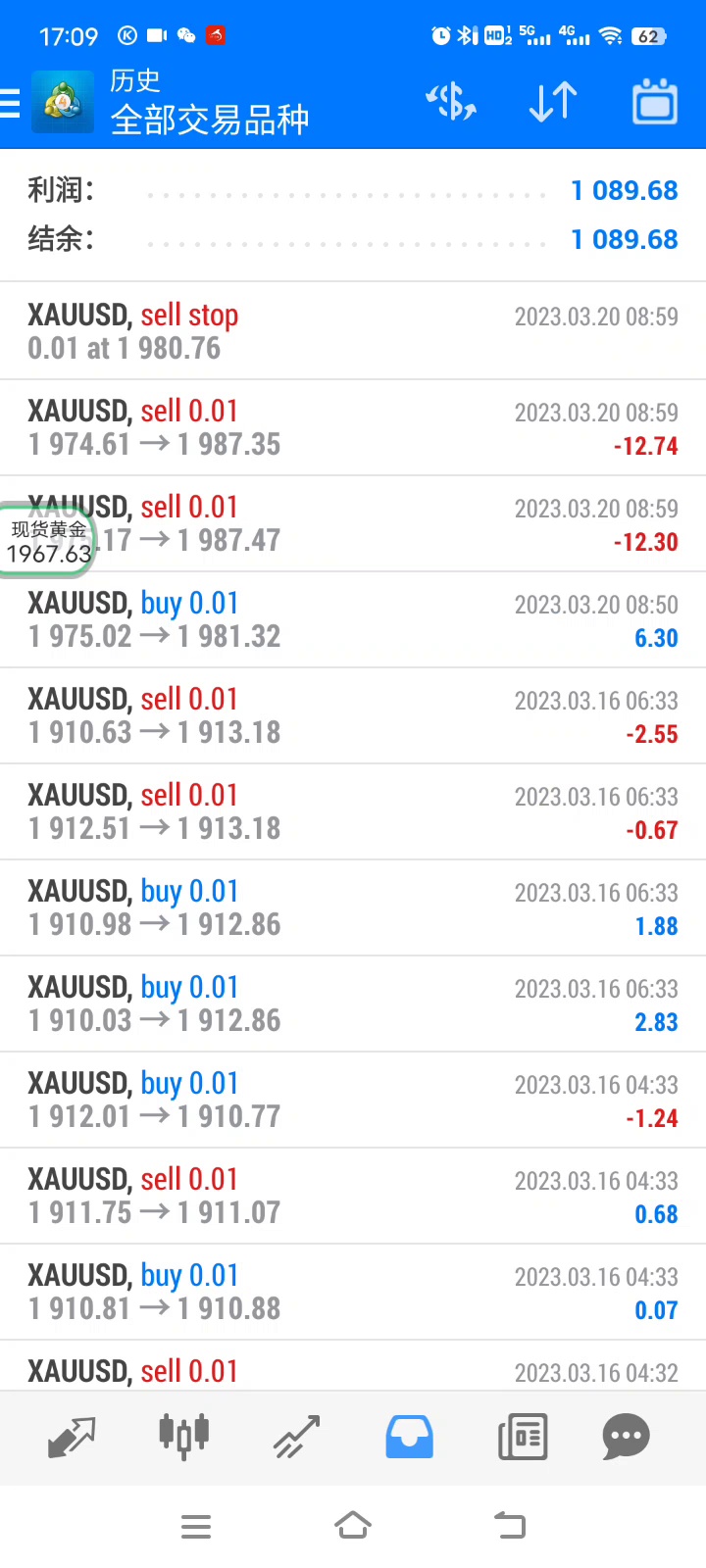Switch to the Trade tab
706x1568 pixels.
297,1437
